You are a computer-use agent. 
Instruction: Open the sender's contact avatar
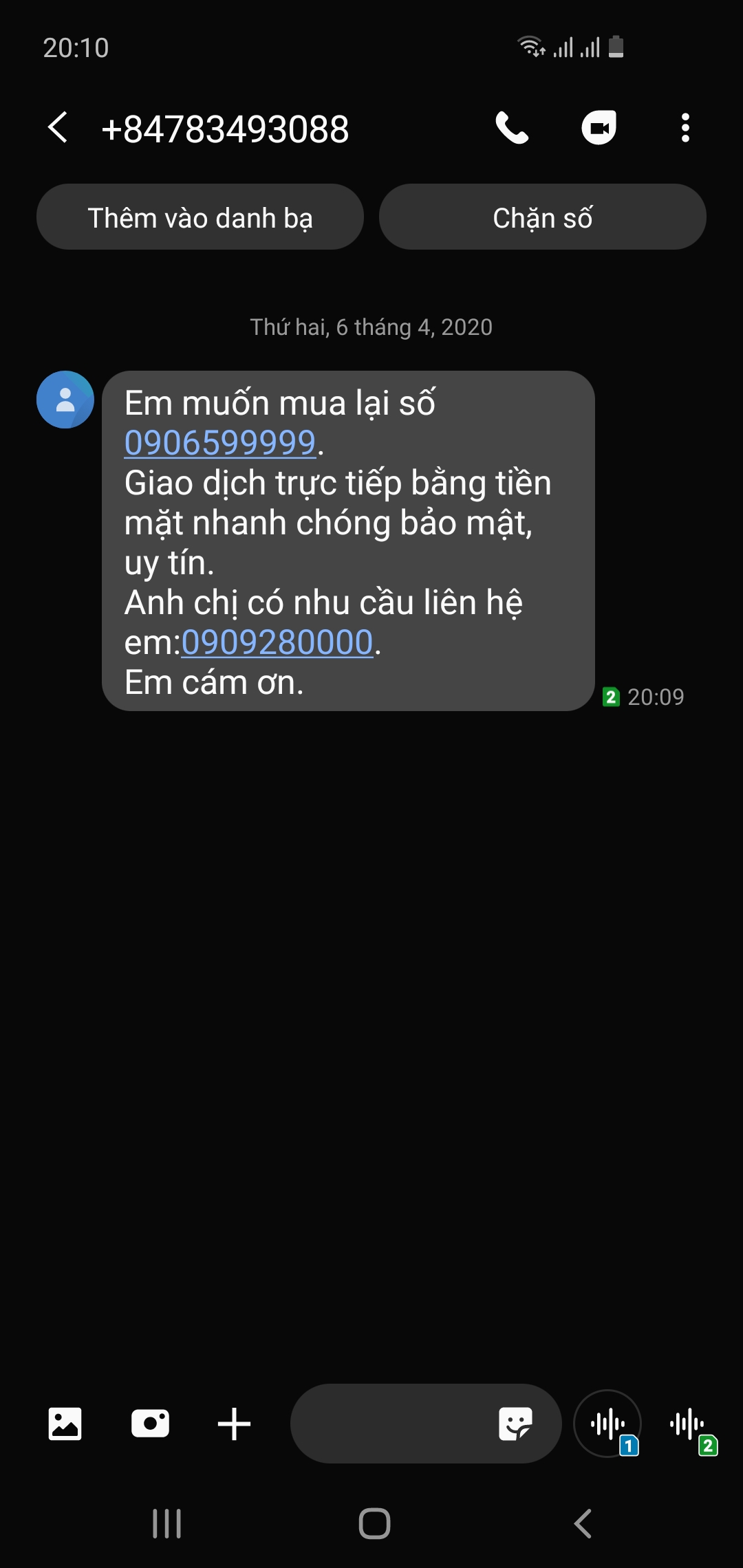pos(65,400)
